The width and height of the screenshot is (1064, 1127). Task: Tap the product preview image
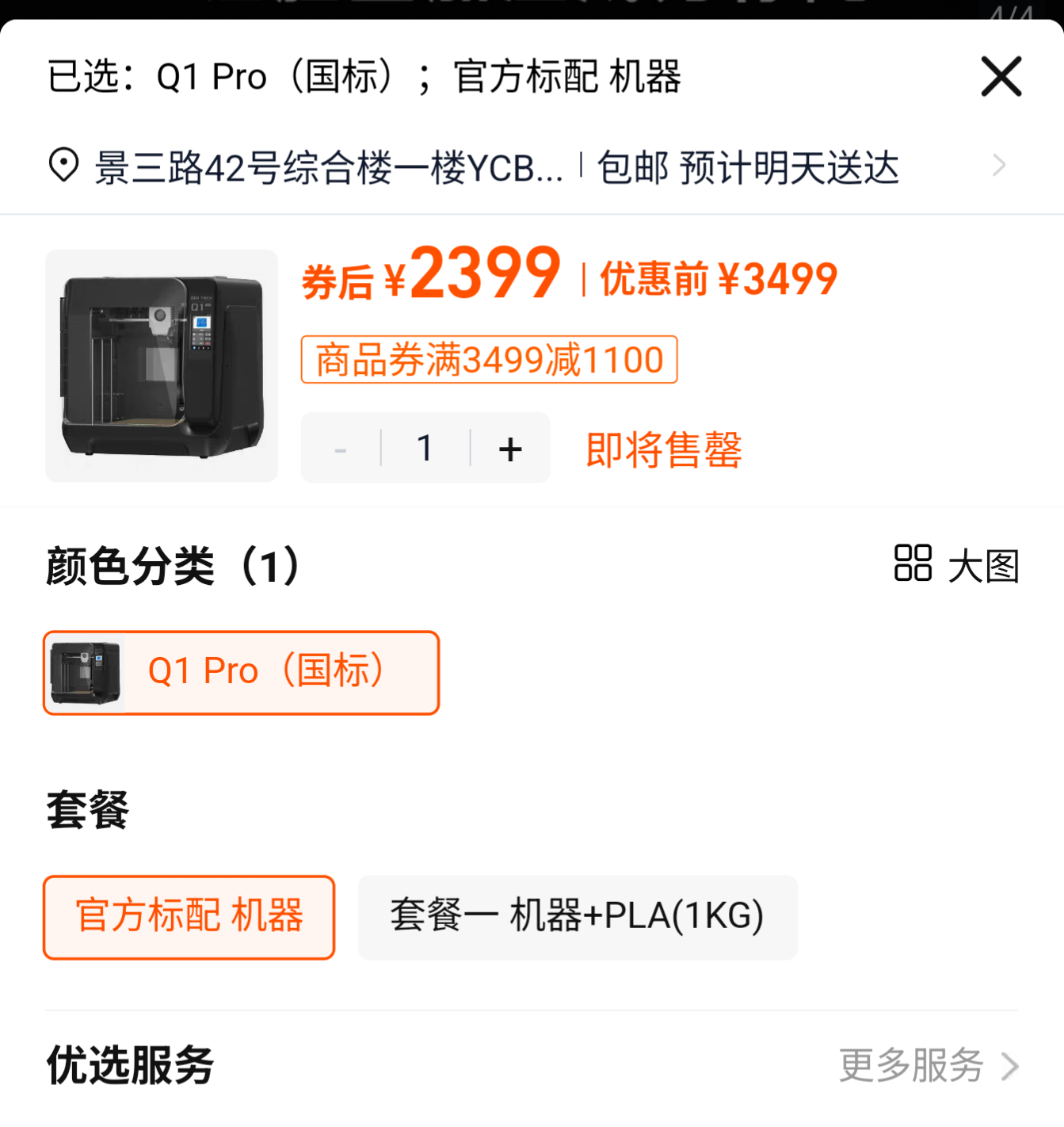(x=162, y=365)
